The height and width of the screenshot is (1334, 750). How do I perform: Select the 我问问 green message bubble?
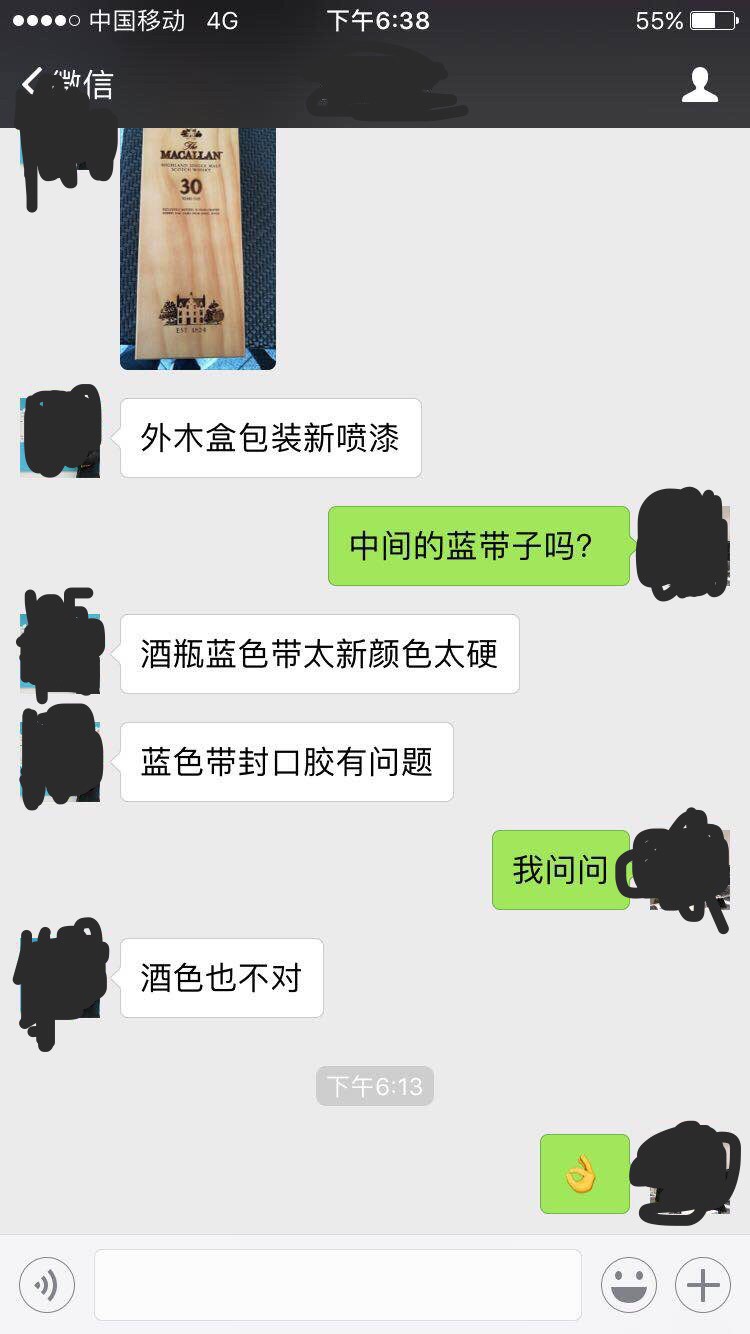coord(560,870)
